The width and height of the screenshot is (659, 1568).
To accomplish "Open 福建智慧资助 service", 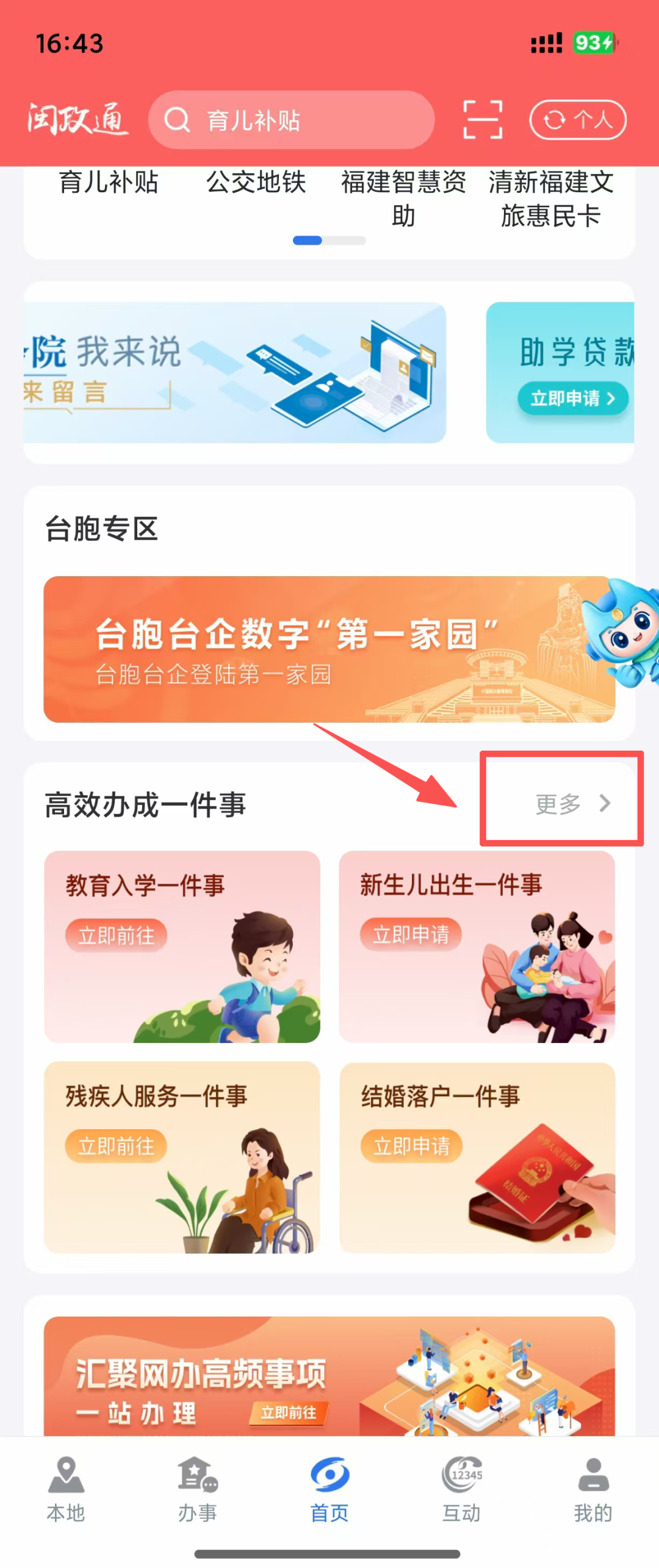I will coord(403,198).
